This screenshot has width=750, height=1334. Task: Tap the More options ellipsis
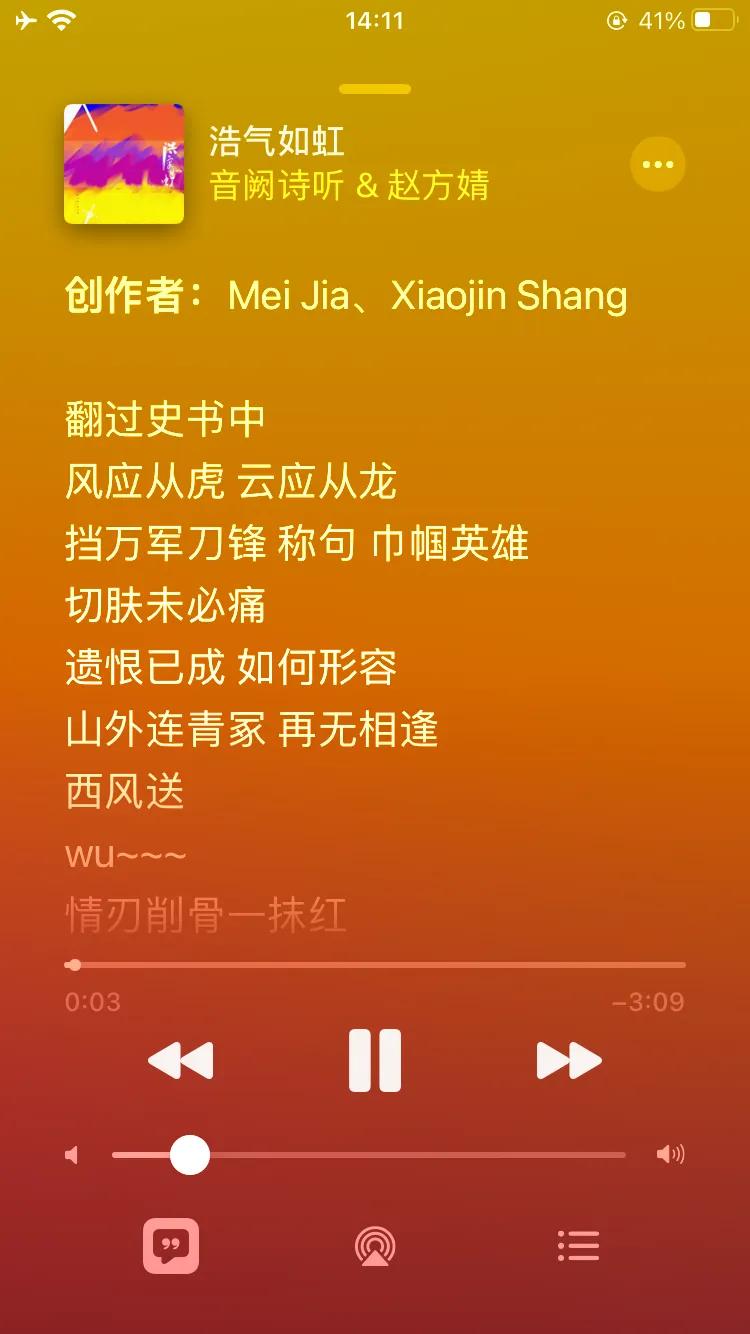[x=657, y=165]
